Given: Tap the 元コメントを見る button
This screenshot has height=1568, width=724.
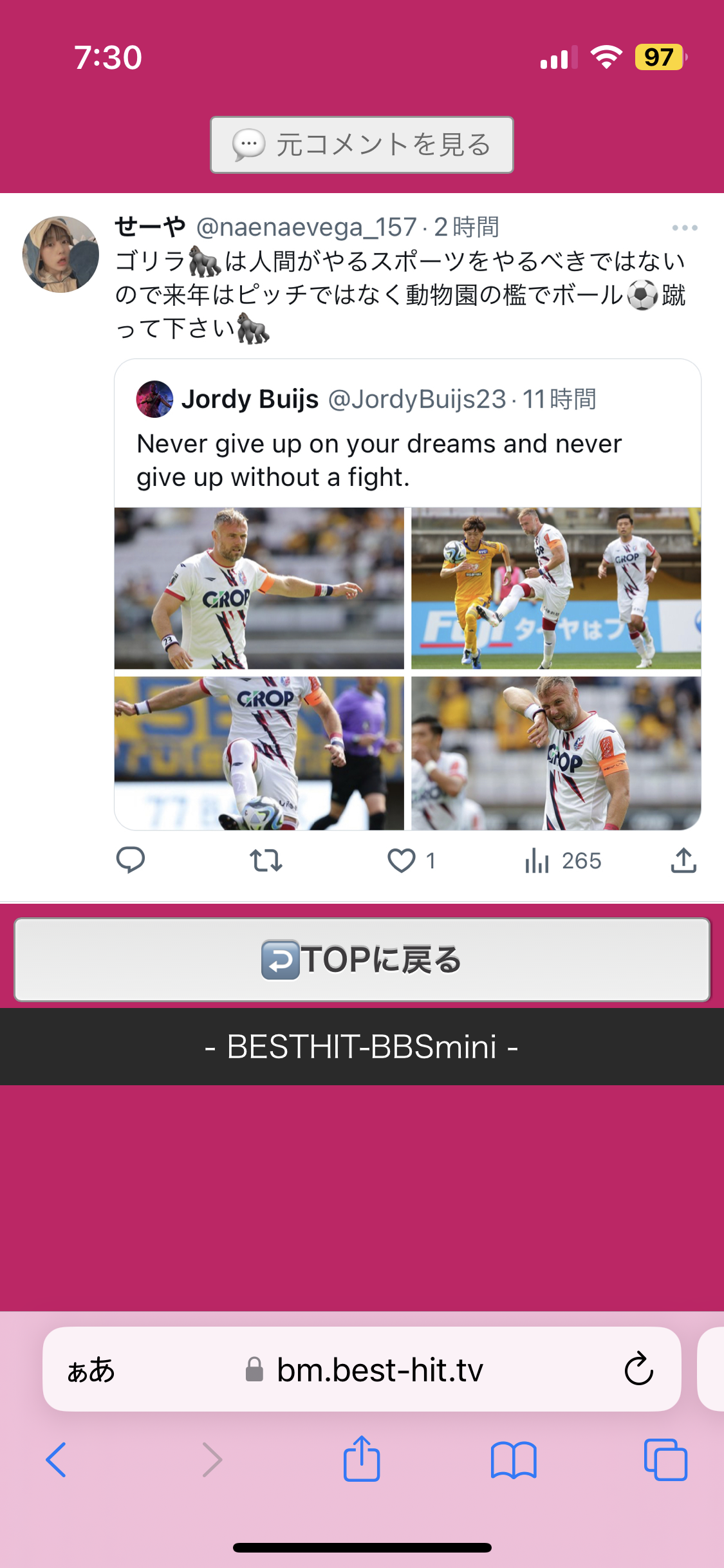Looking at the screenshot, I should point(362,145).
